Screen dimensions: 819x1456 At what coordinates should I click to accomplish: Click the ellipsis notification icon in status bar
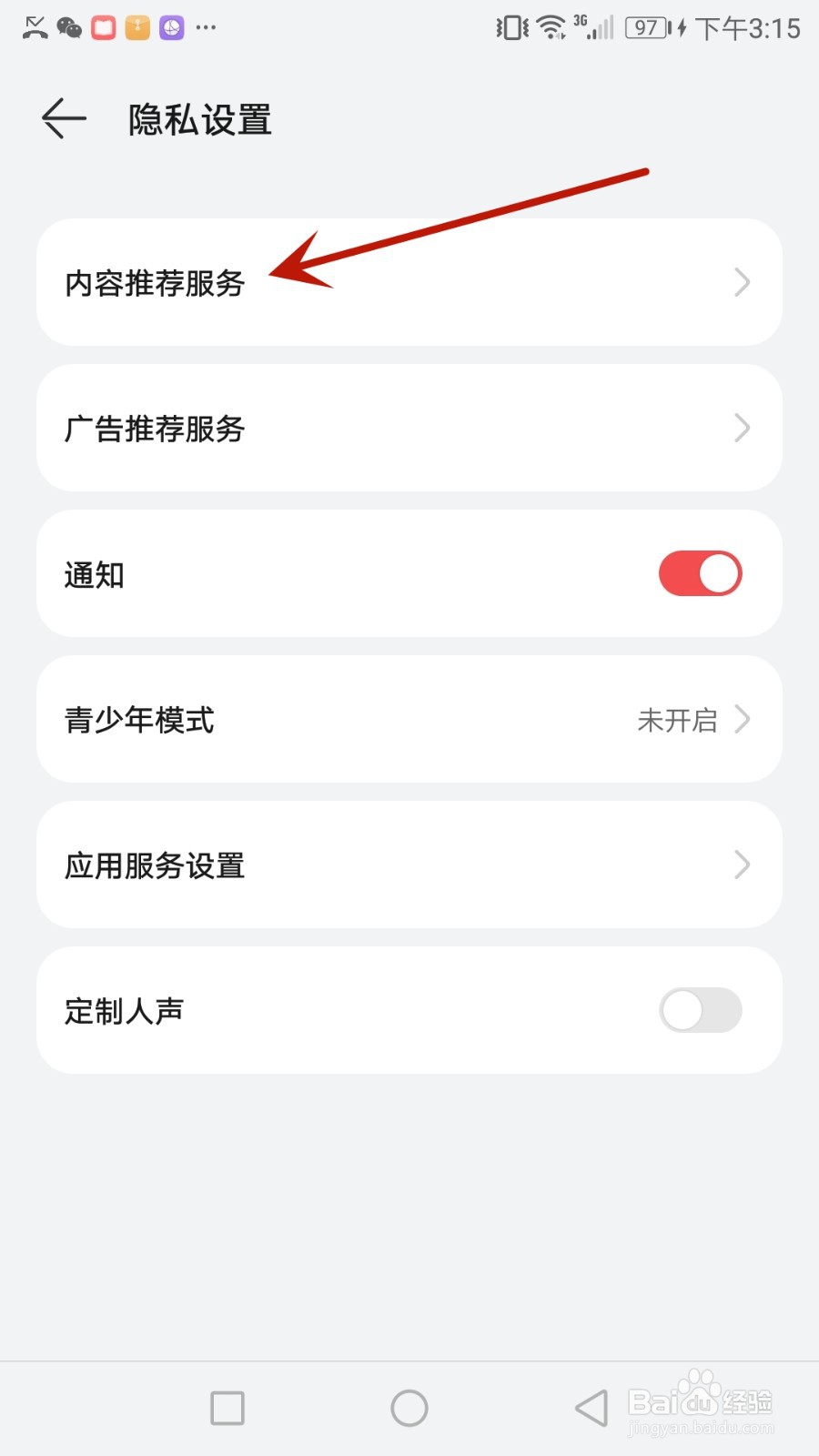click(x=206, y=27)
